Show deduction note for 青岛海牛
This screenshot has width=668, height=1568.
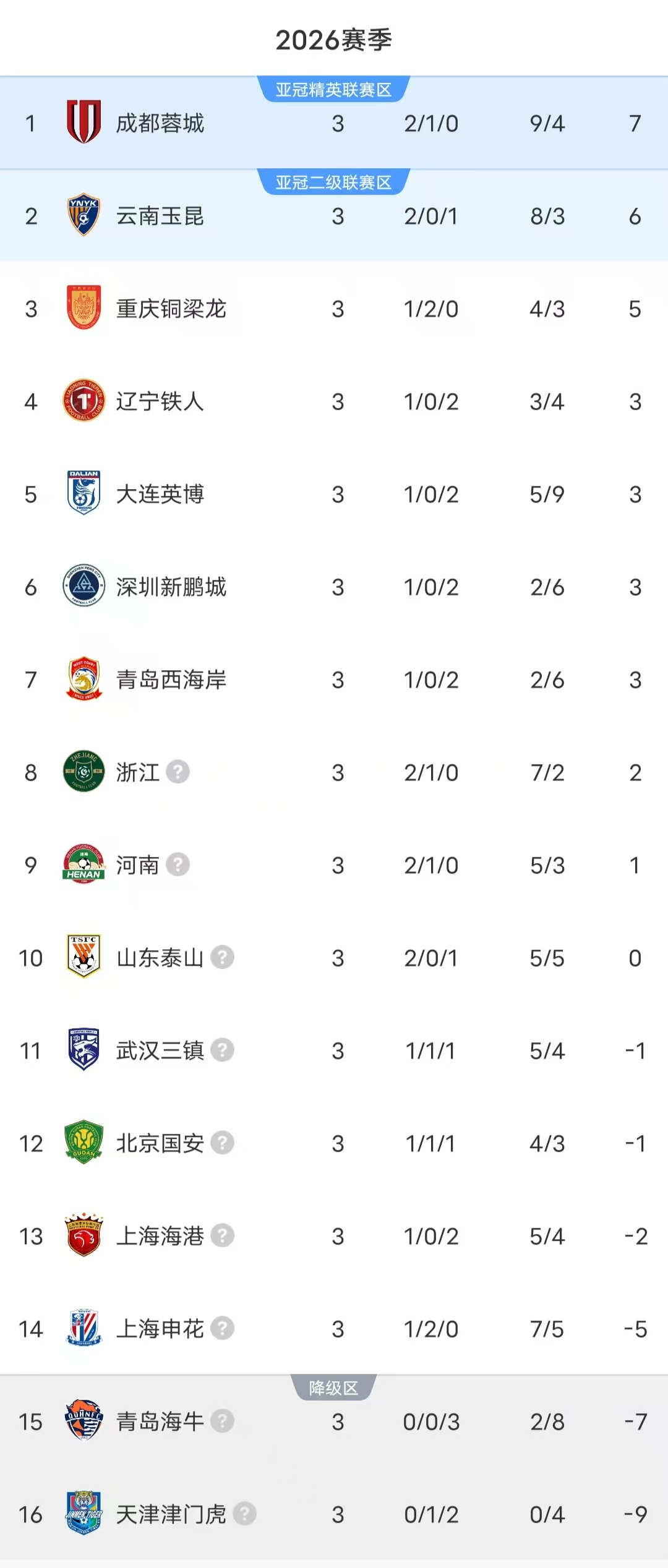tap(222, 1421)
